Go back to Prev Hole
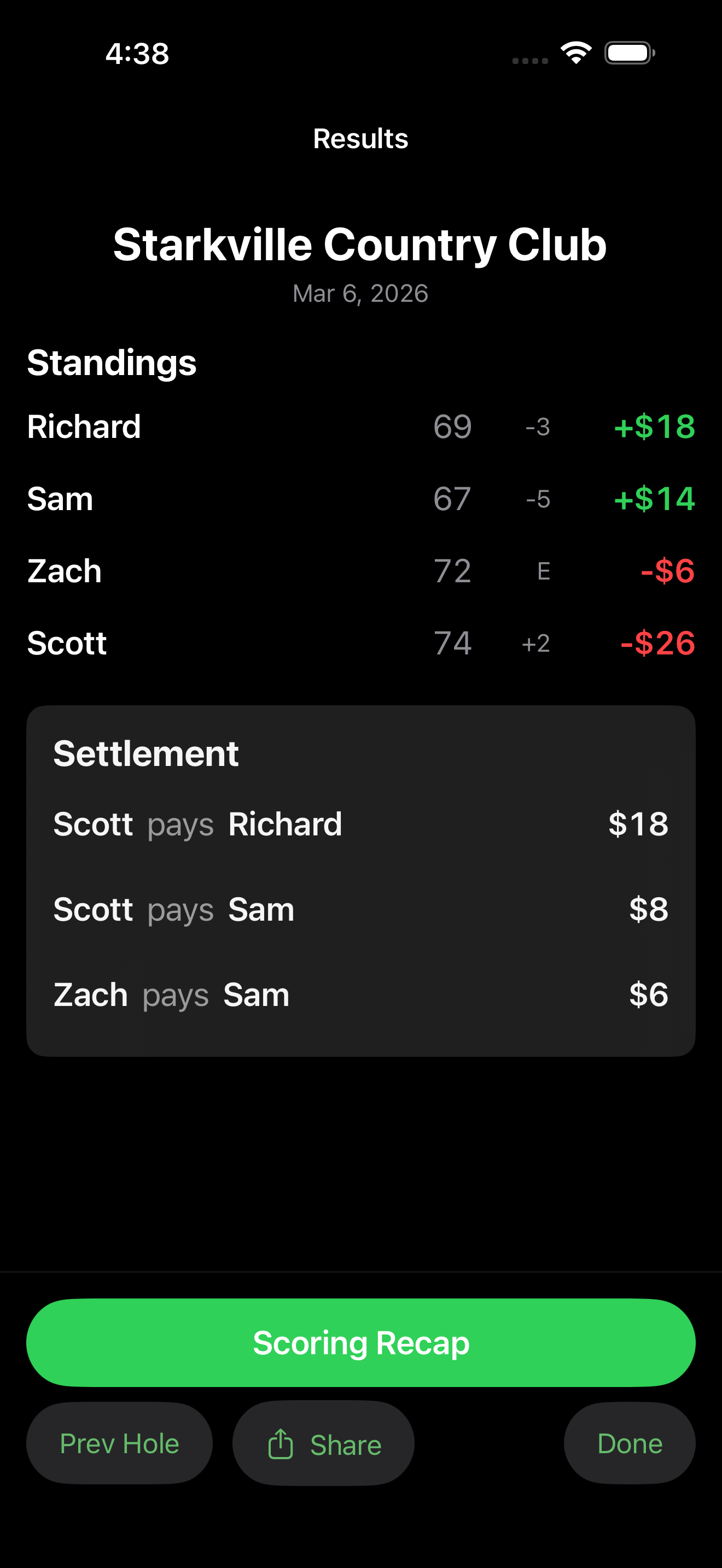The image size is (722, 1568). pyautogui.click(x=119, y=1443)
